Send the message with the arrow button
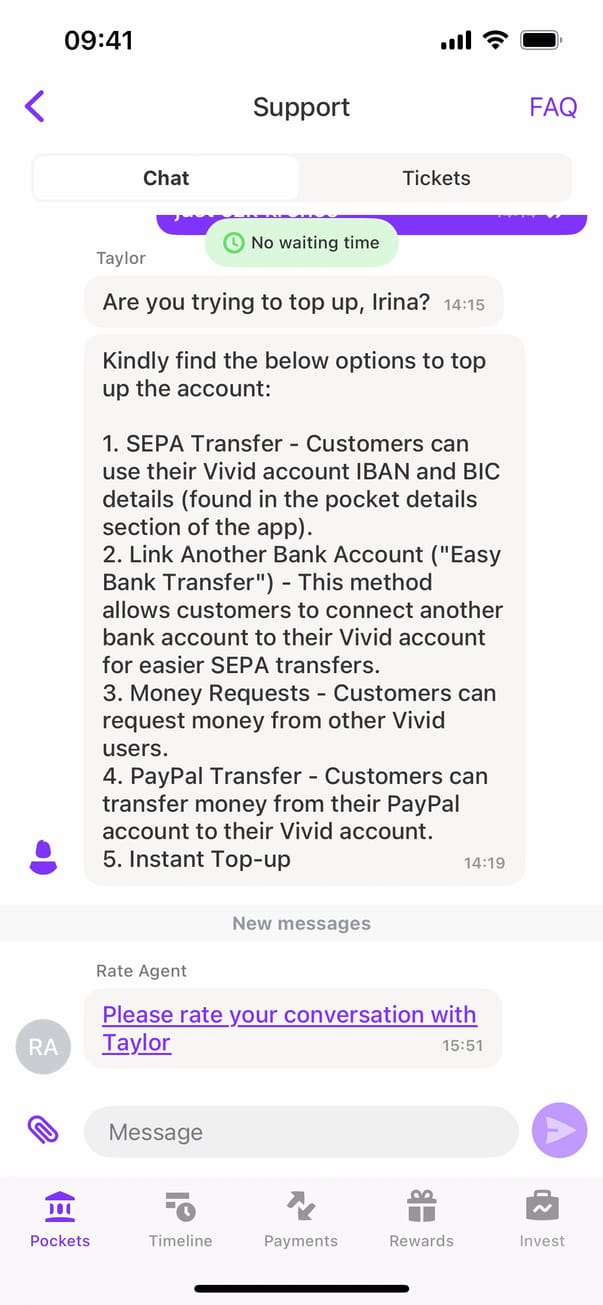 (559, 1130)
